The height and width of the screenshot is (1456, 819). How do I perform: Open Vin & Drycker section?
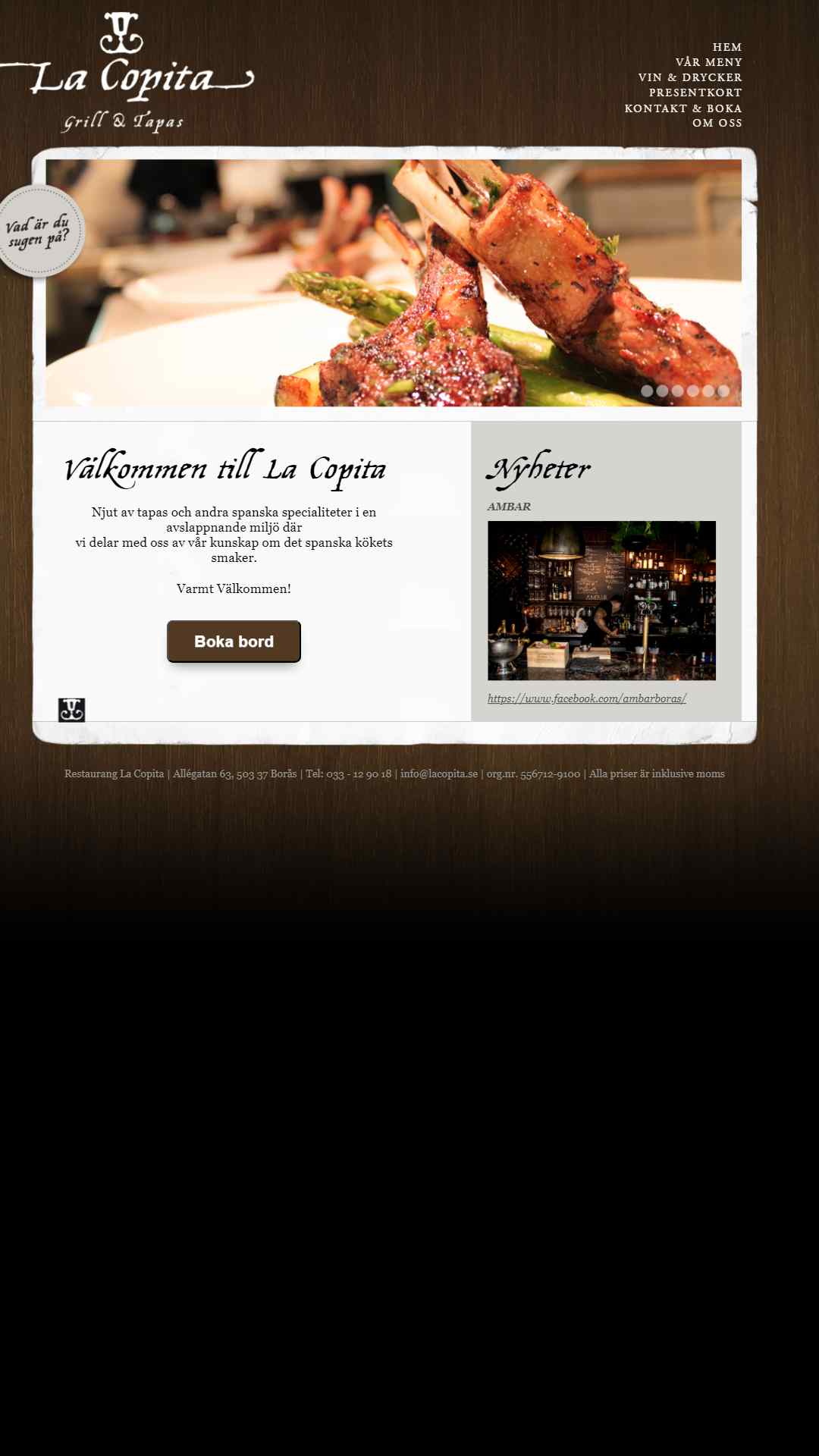pyautogui.click(x=689, y=77)
